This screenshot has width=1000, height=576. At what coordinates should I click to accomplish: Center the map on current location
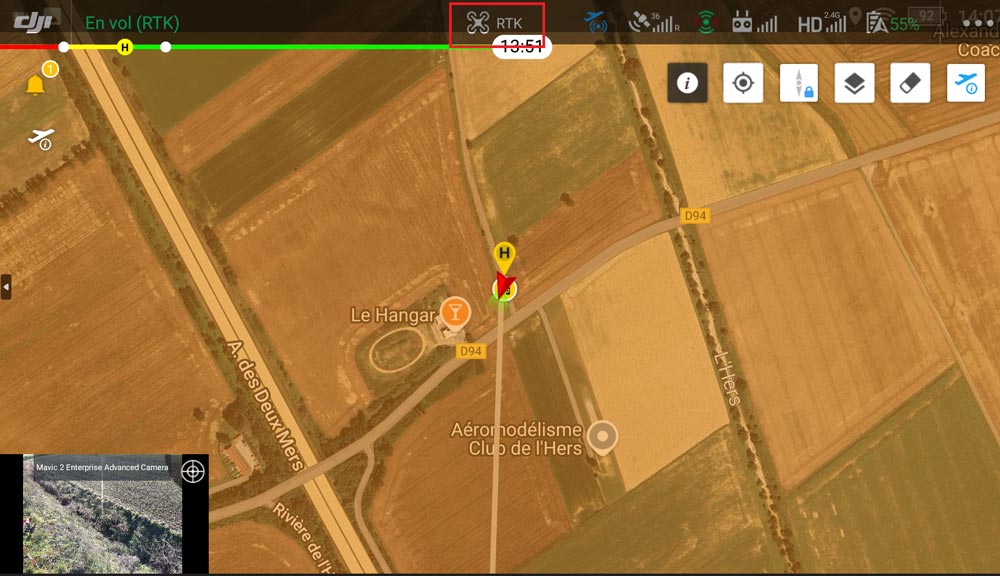click(x=743, y=83)
